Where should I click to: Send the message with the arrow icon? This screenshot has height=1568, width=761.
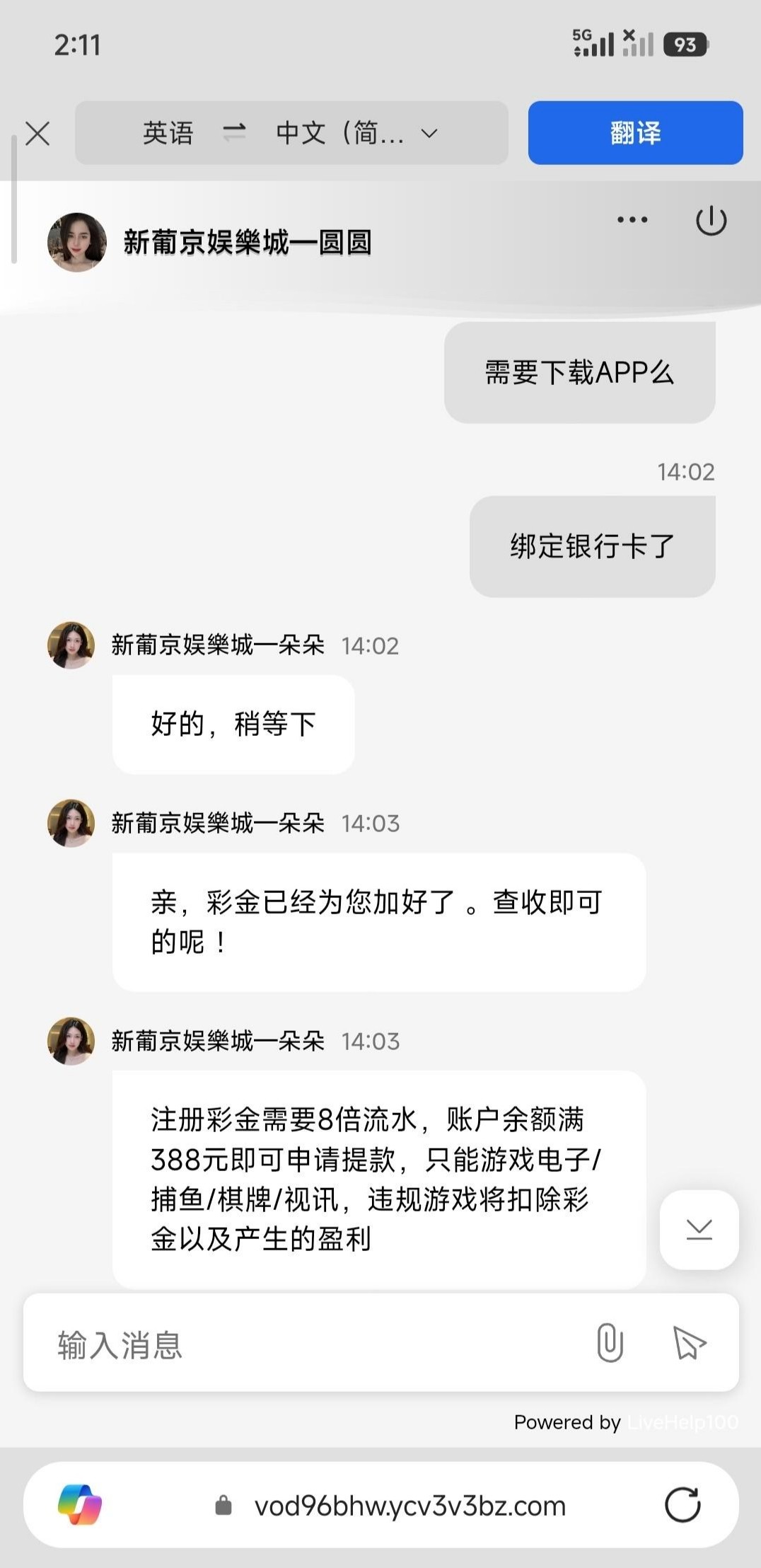(x=689, y=1343)
